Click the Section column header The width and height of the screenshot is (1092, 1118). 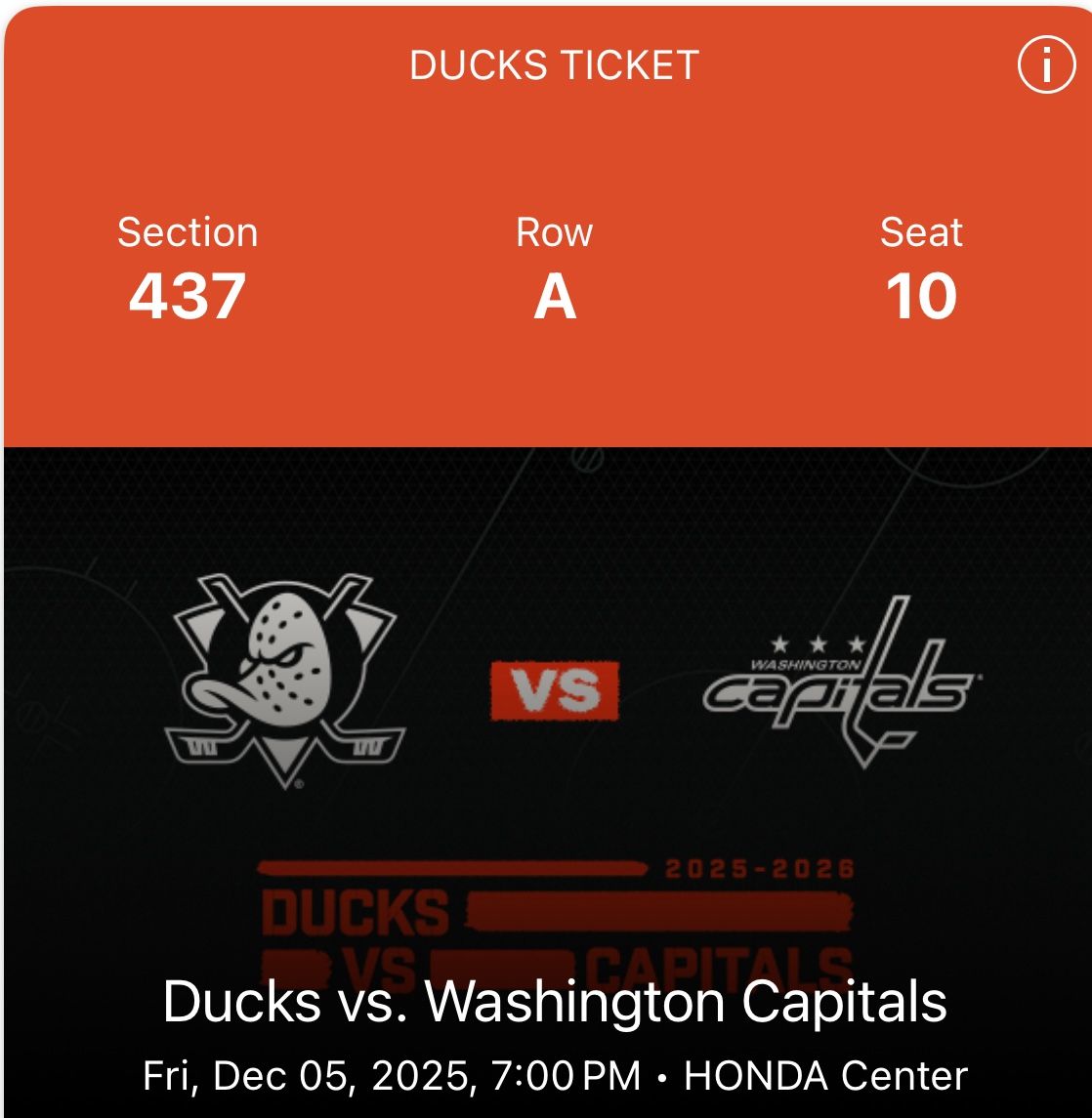click(189, 232)
